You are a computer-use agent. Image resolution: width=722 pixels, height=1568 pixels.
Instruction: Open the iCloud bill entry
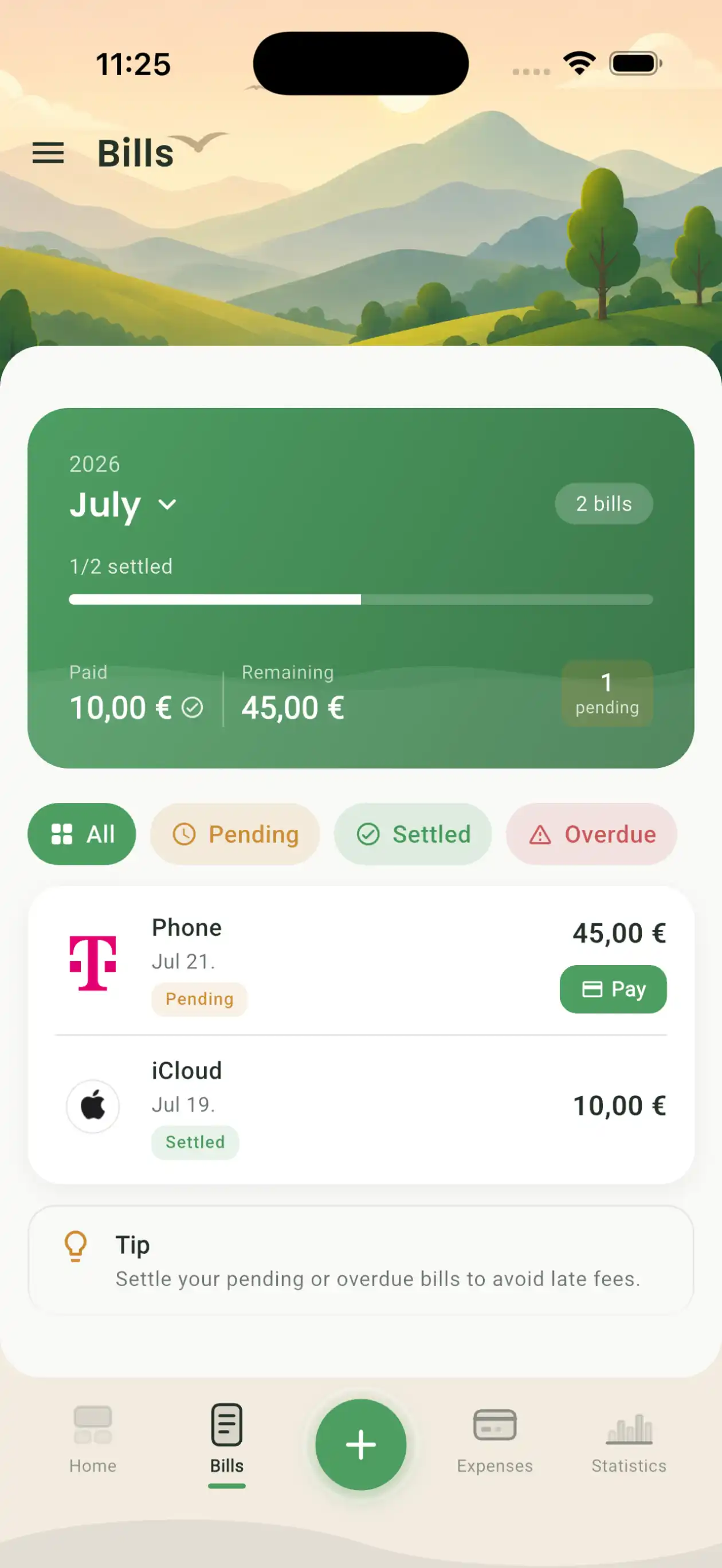[361, 1106]
